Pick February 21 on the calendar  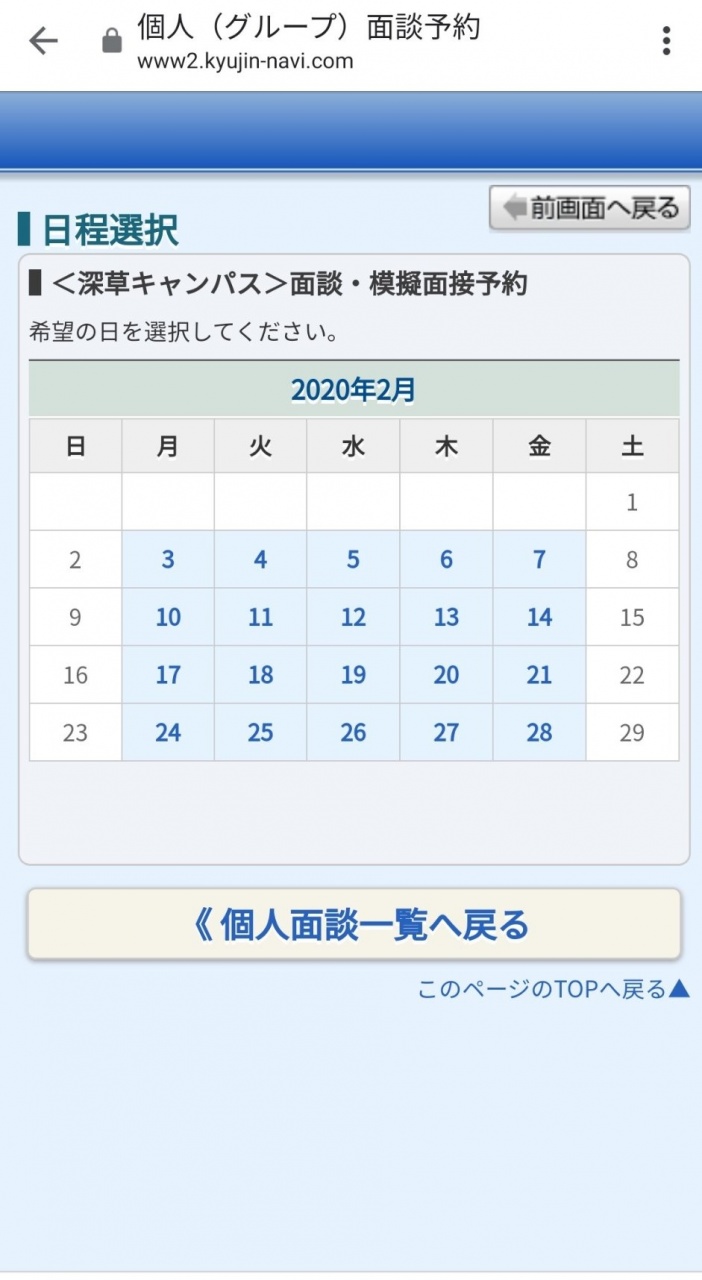[539, 676]
